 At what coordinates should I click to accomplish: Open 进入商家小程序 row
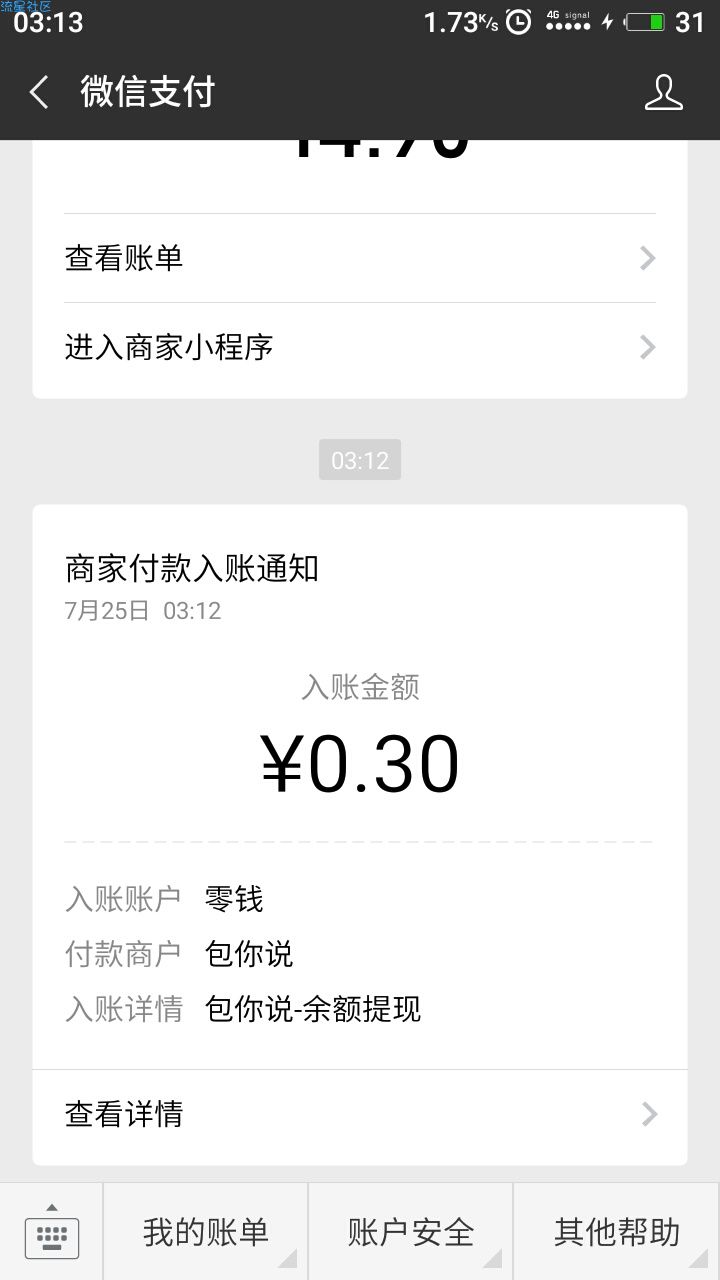360,347
